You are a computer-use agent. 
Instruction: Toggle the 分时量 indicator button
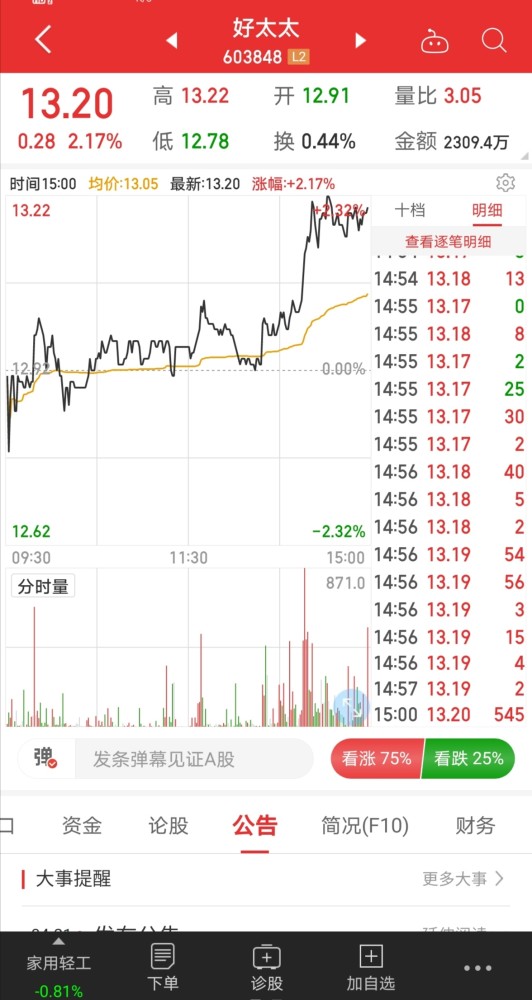click(43, 586)
